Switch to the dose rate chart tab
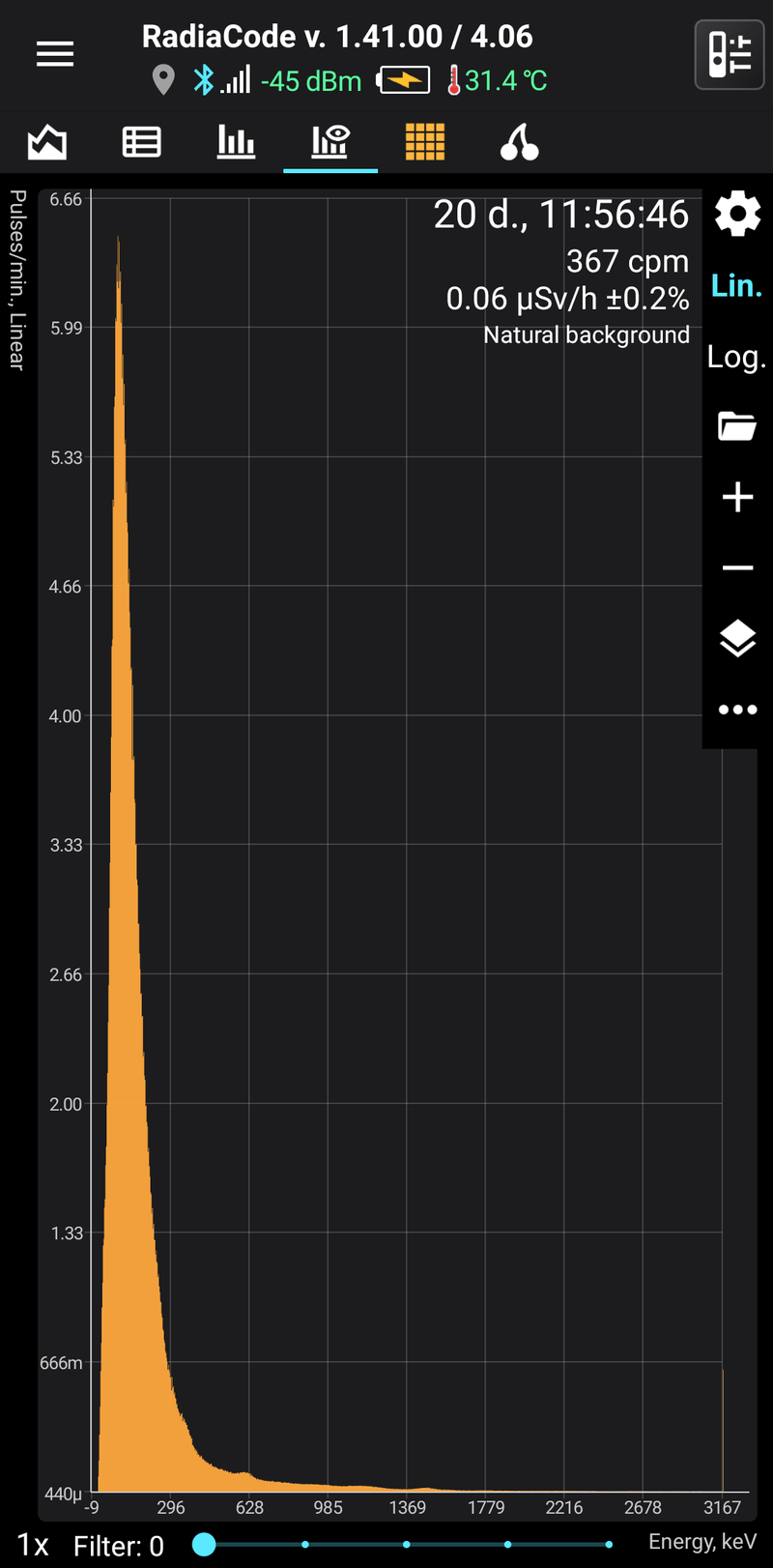 pos(47,143)
